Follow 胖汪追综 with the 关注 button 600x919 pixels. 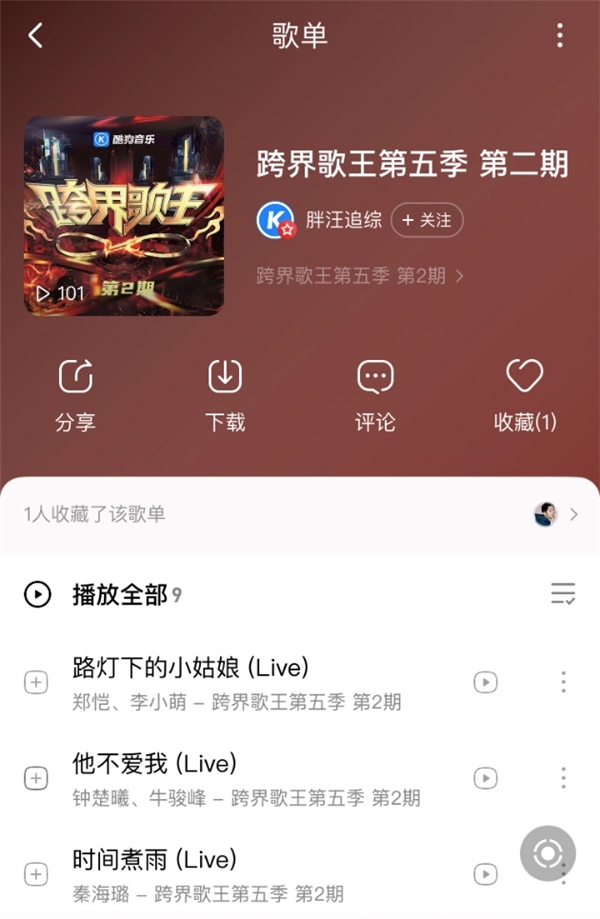(427, 220)
